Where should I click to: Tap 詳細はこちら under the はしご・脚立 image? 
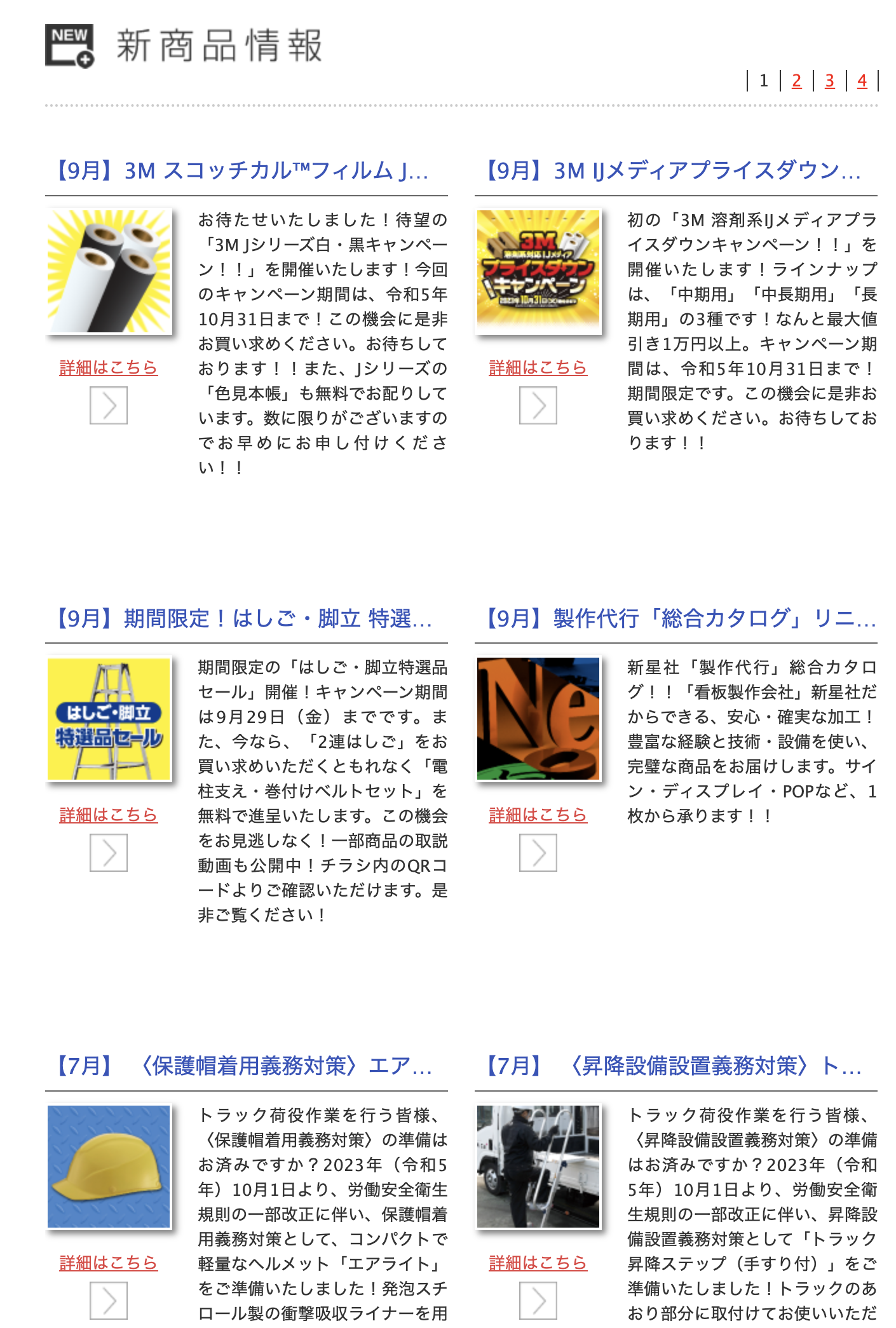point(109,815)
